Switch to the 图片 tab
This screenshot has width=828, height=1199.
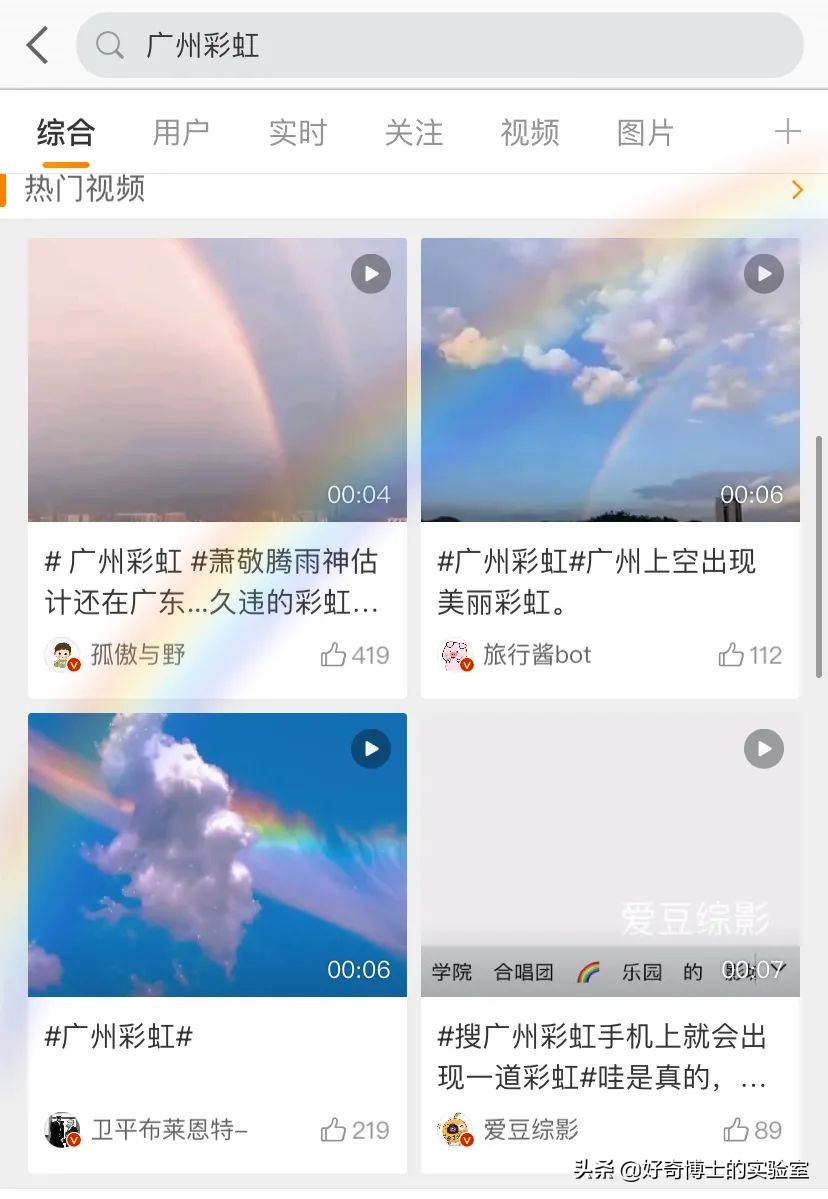click(x=645, y=131)
